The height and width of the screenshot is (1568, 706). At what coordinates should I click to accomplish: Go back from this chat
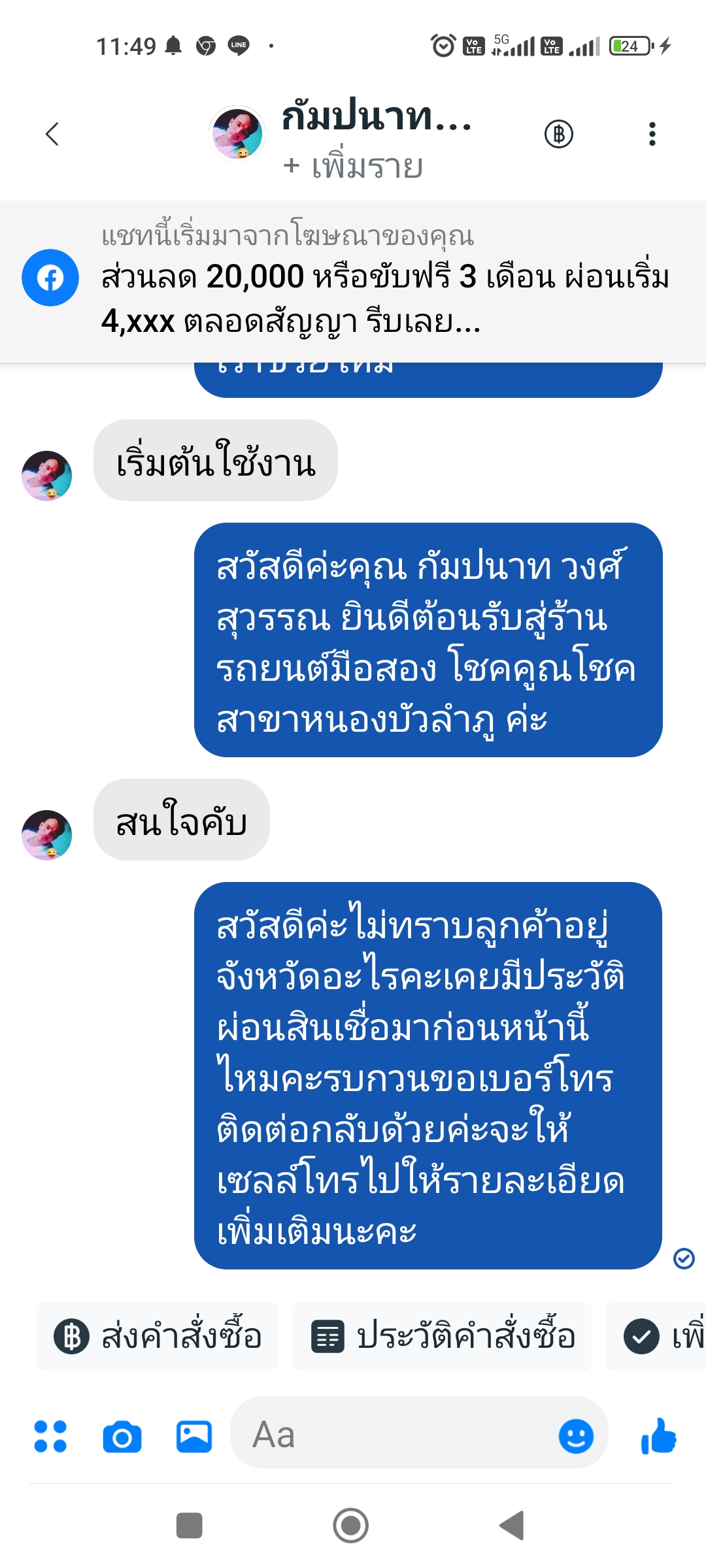[x=52, y=134]
